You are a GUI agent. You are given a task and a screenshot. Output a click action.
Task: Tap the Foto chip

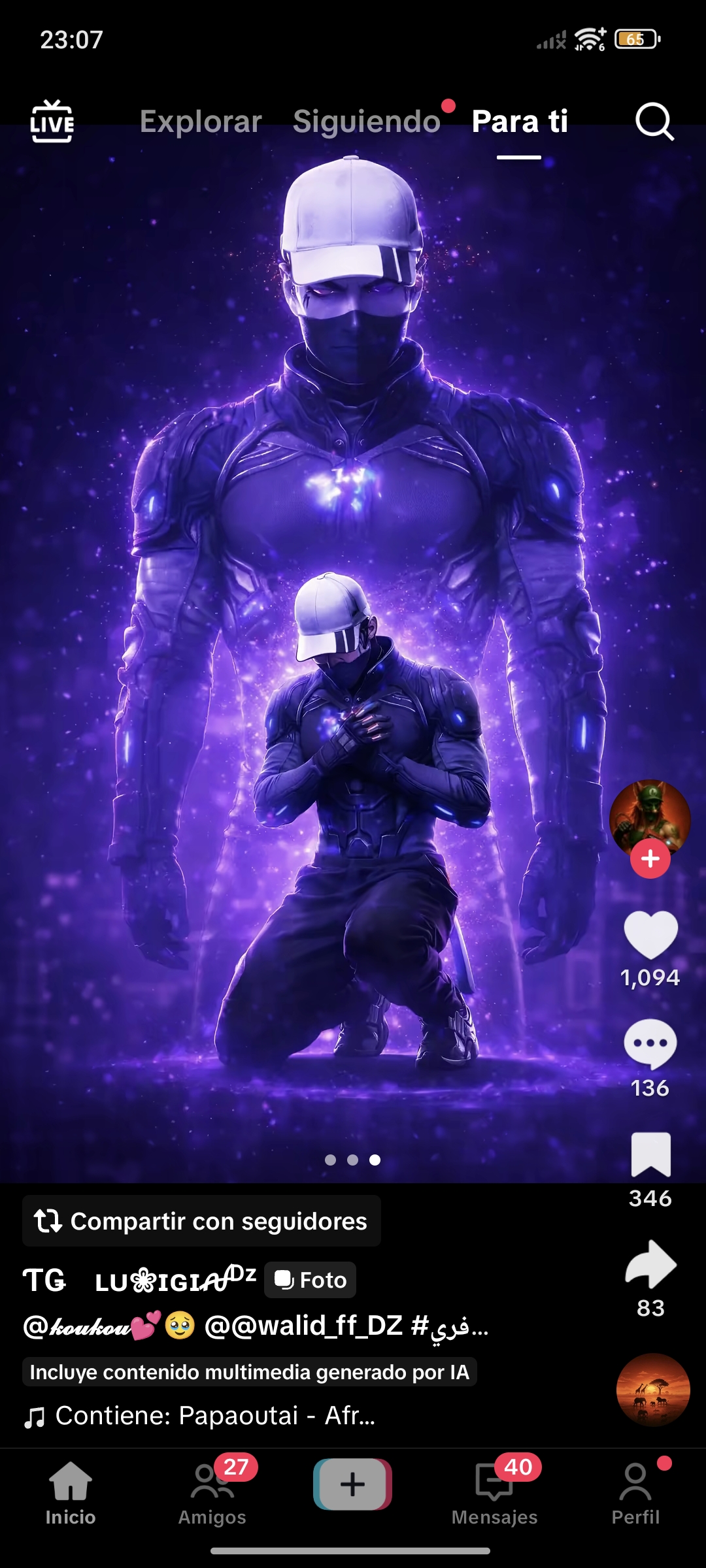click(311, 1280)
